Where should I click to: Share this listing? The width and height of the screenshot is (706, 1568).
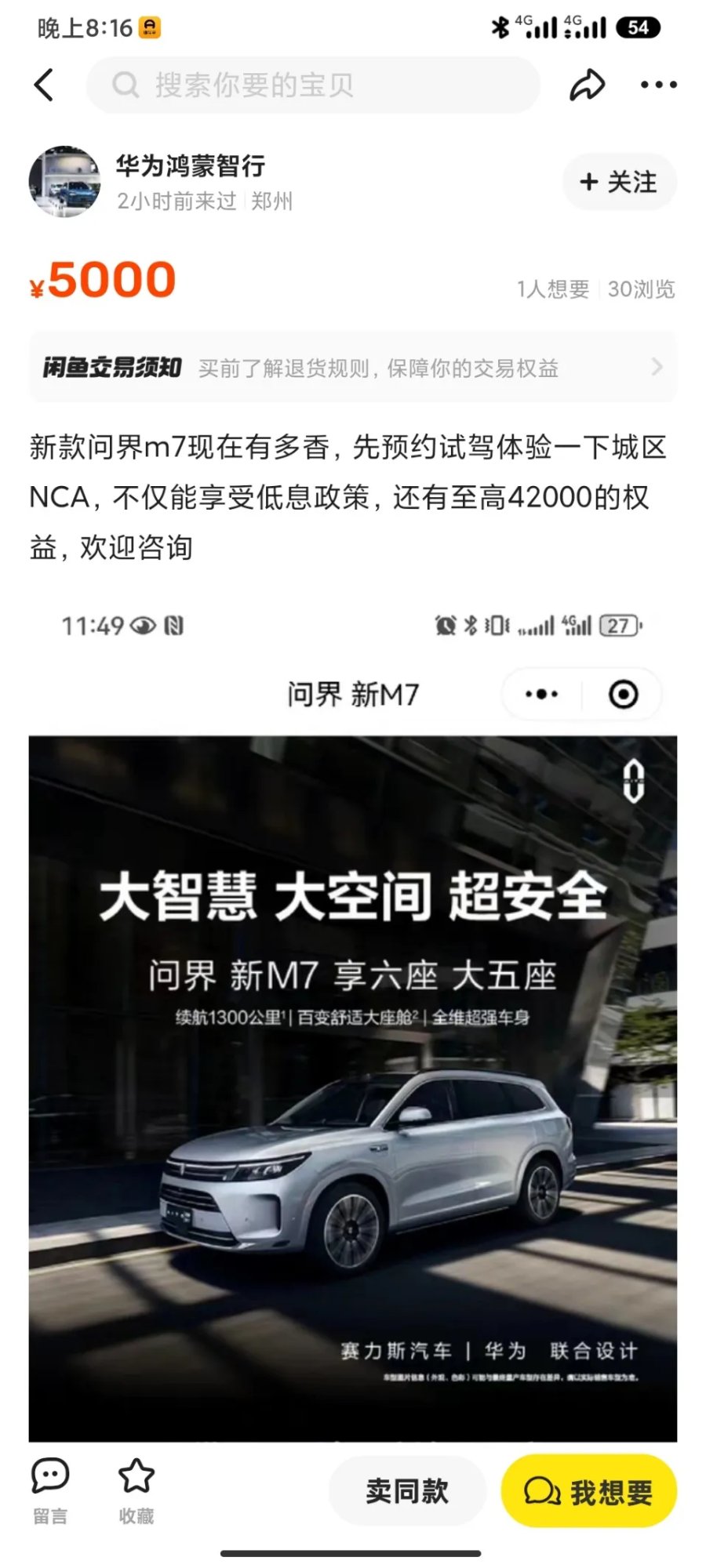(x=587, y=85)
